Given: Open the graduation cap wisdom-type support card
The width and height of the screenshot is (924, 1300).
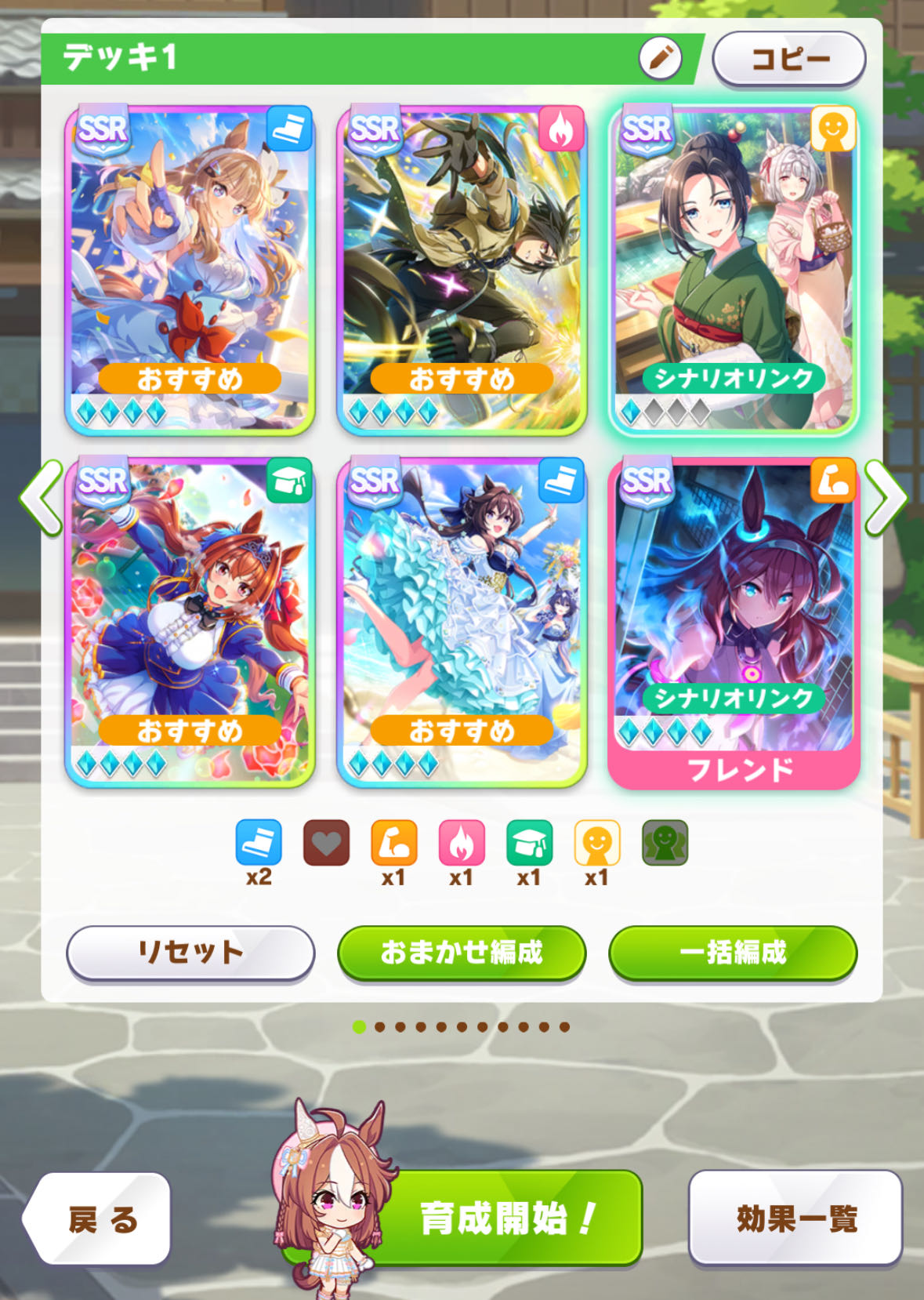Looking at the screenshot, I should click(190, 623).
